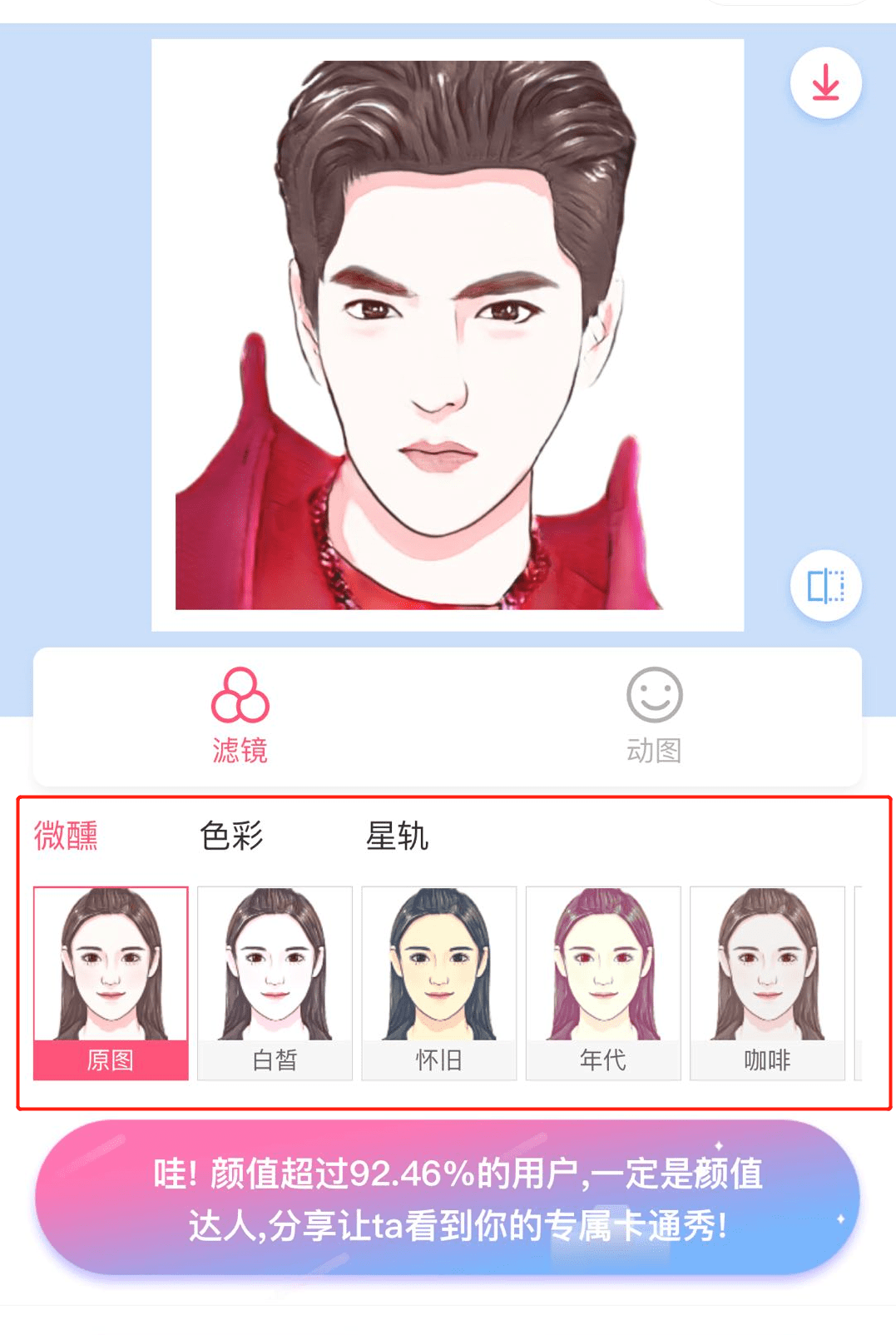Switch to the 滤镜 filter tab

coord(240,716)
